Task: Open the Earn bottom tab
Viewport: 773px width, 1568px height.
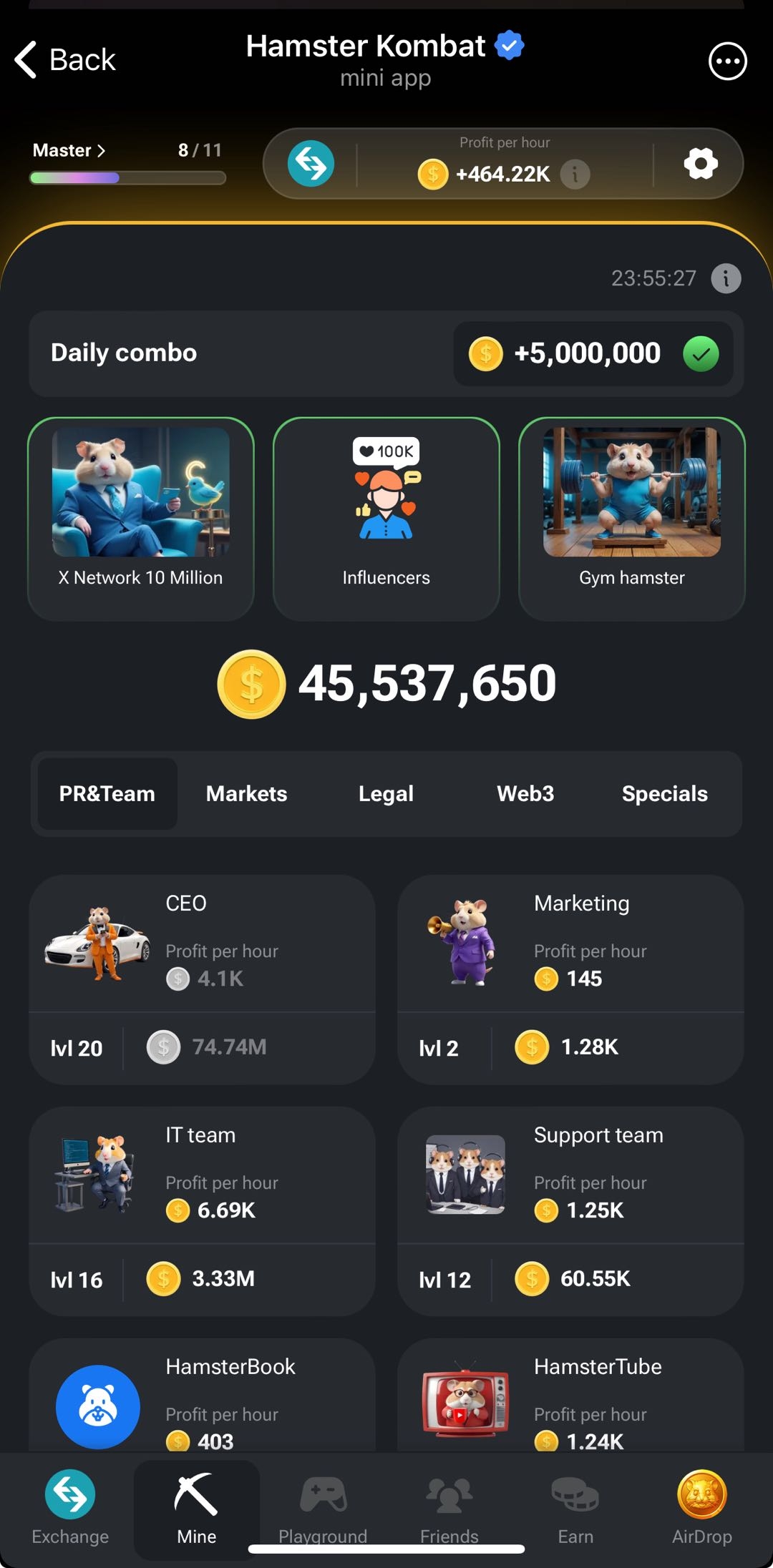Action: [x=575, y=1506]
